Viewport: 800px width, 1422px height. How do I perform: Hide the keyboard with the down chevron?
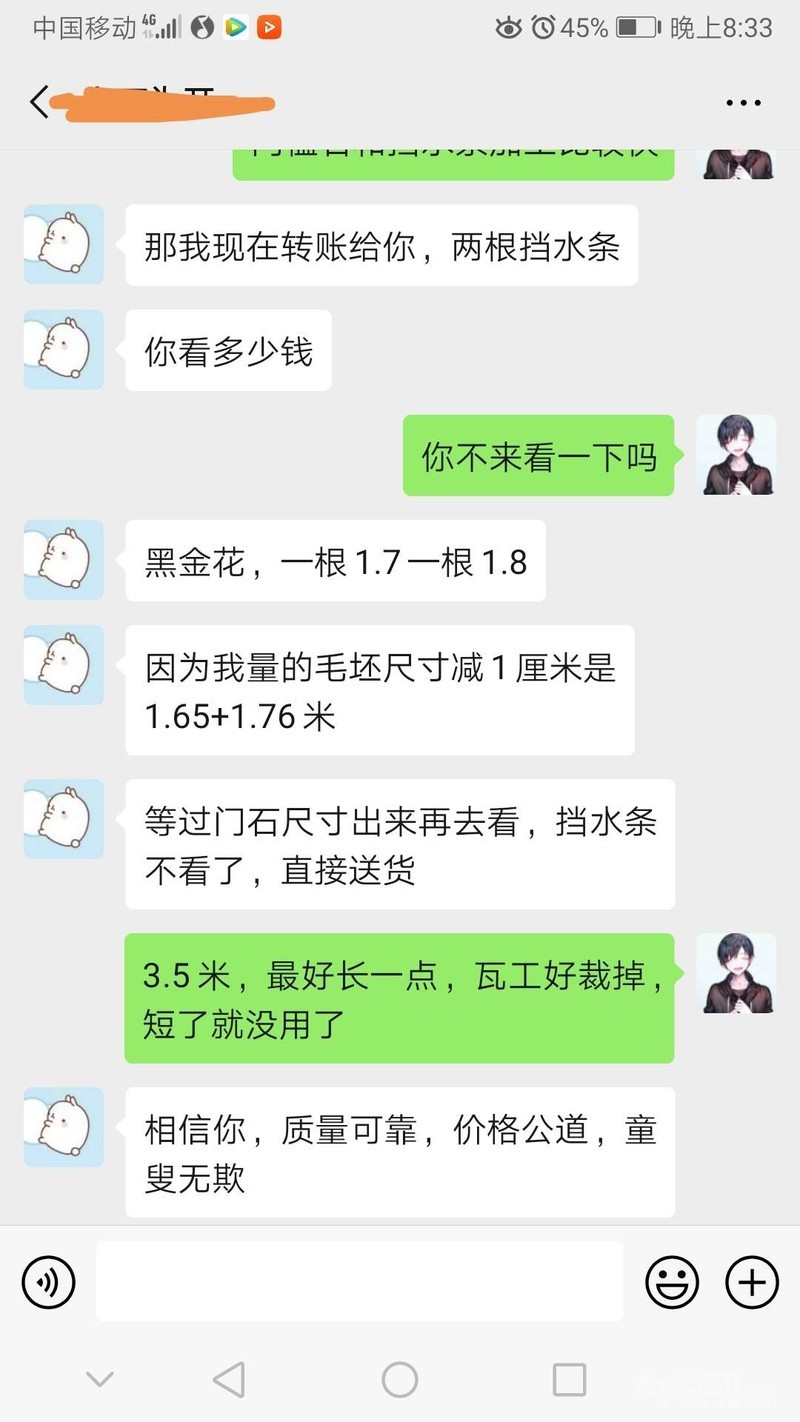(99, 1380)
